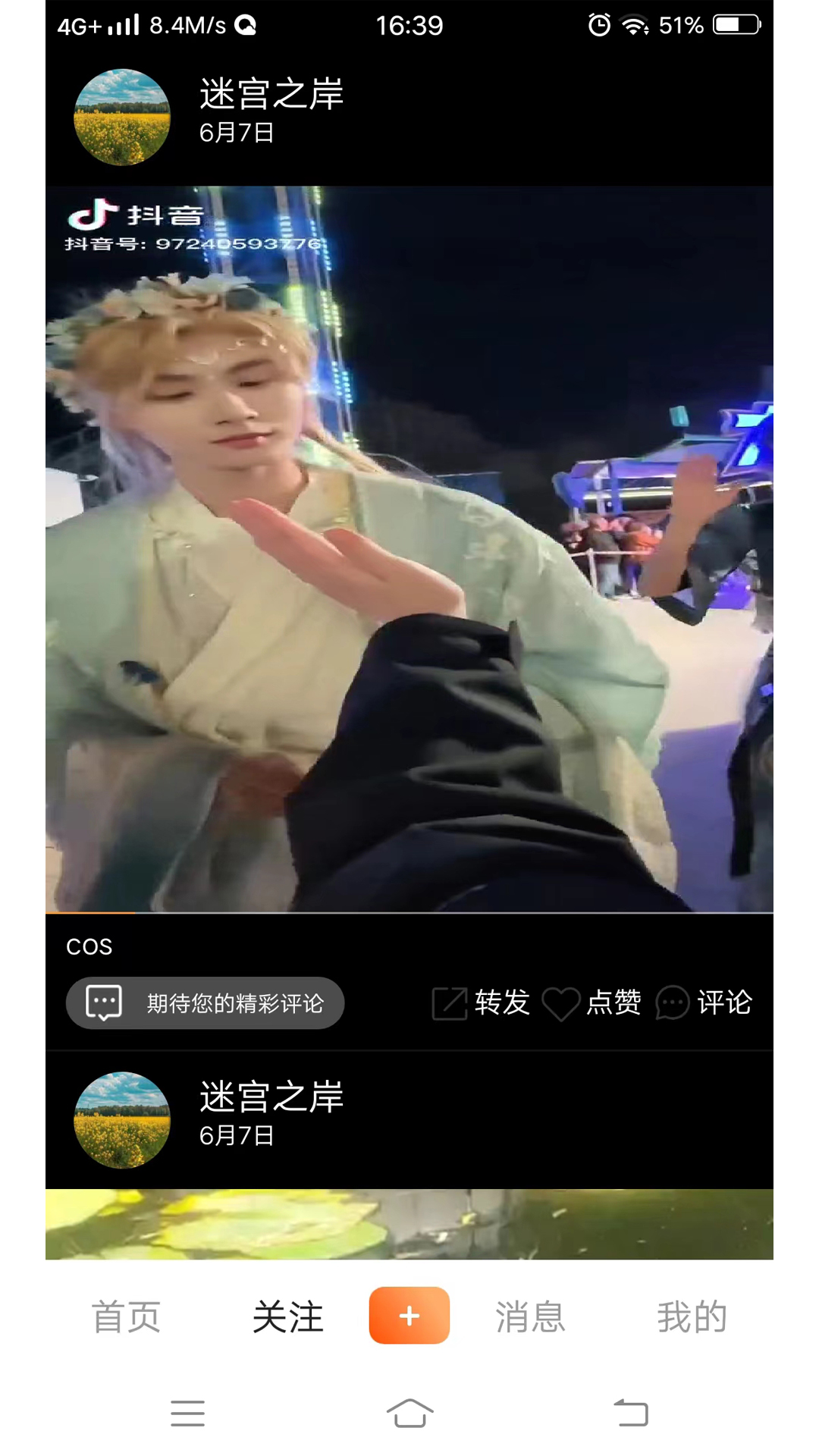Tap 期待您的精彩评论 comment box

(x=205, y=1003)
